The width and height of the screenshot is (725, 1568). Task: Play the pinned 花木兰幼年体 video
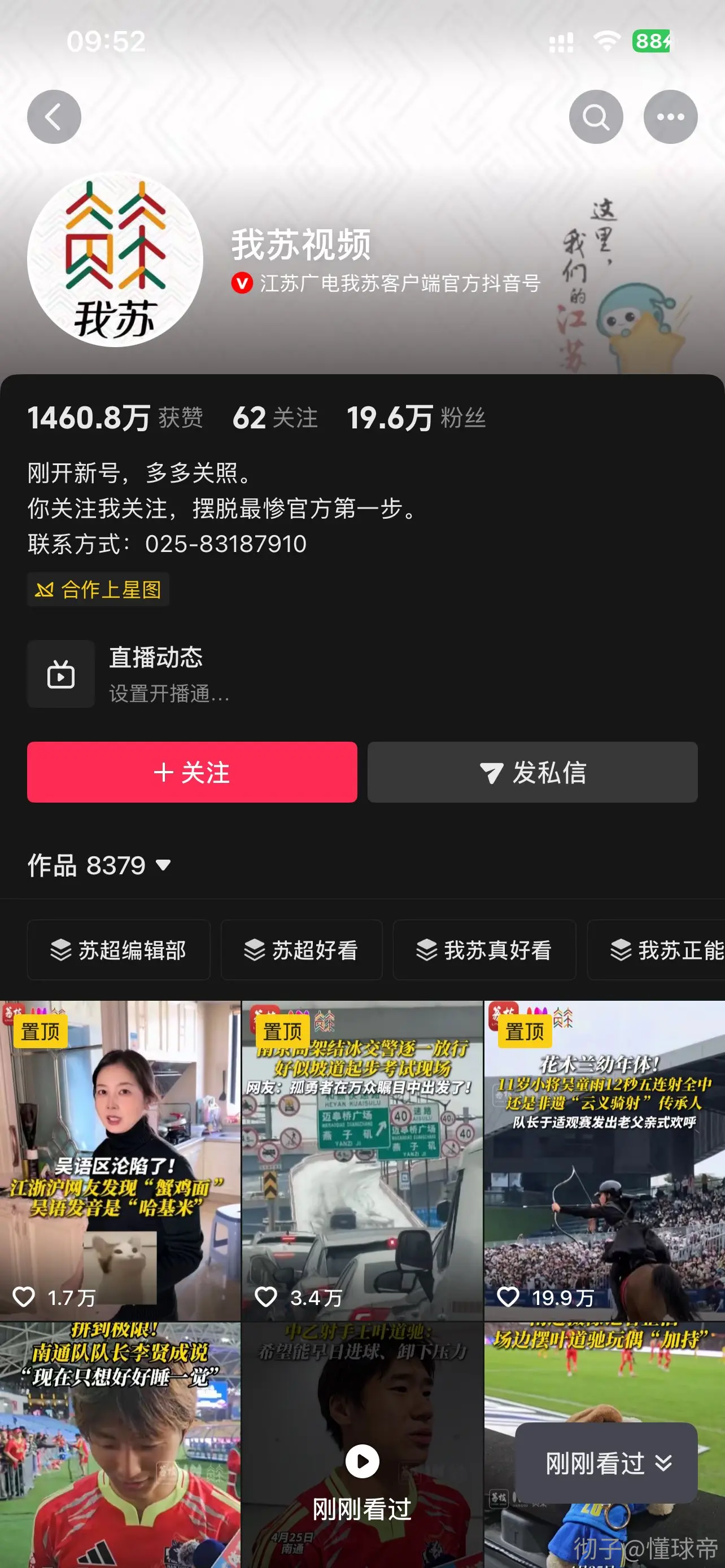coord(605,1161)
